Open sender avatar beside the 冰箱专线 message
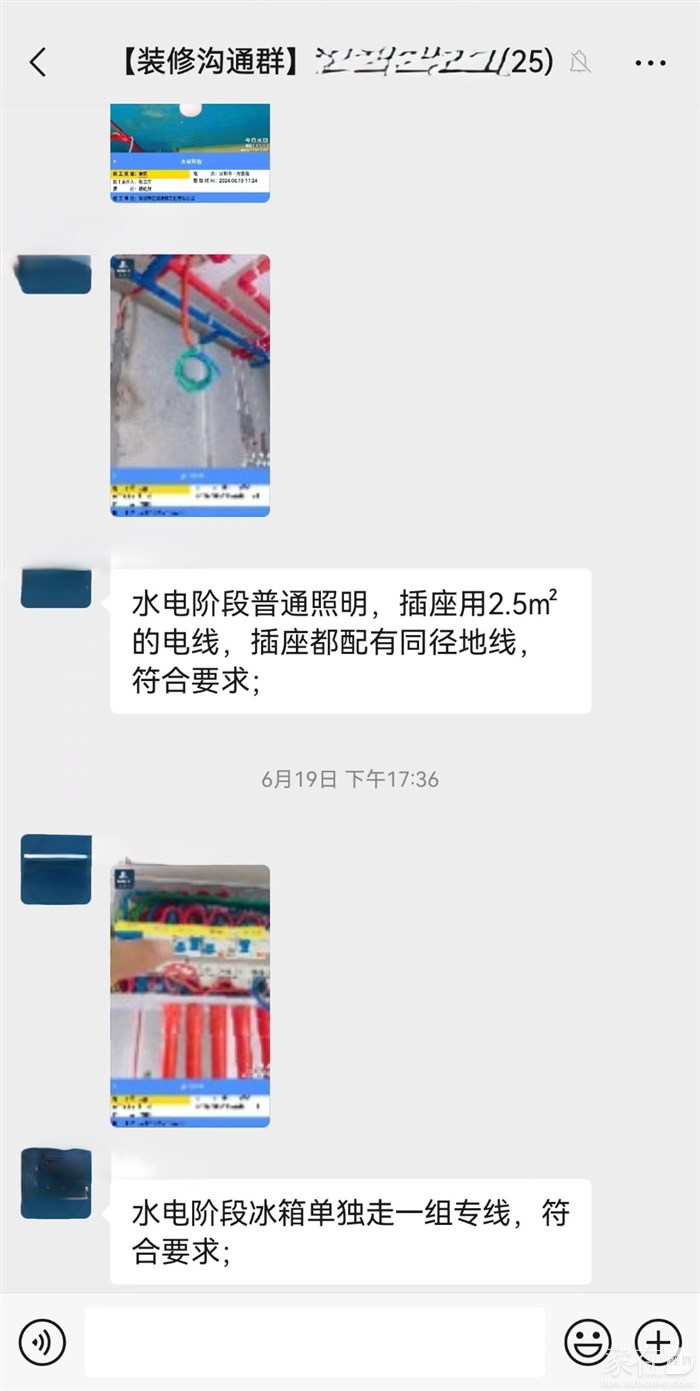 coord(56,1183)
